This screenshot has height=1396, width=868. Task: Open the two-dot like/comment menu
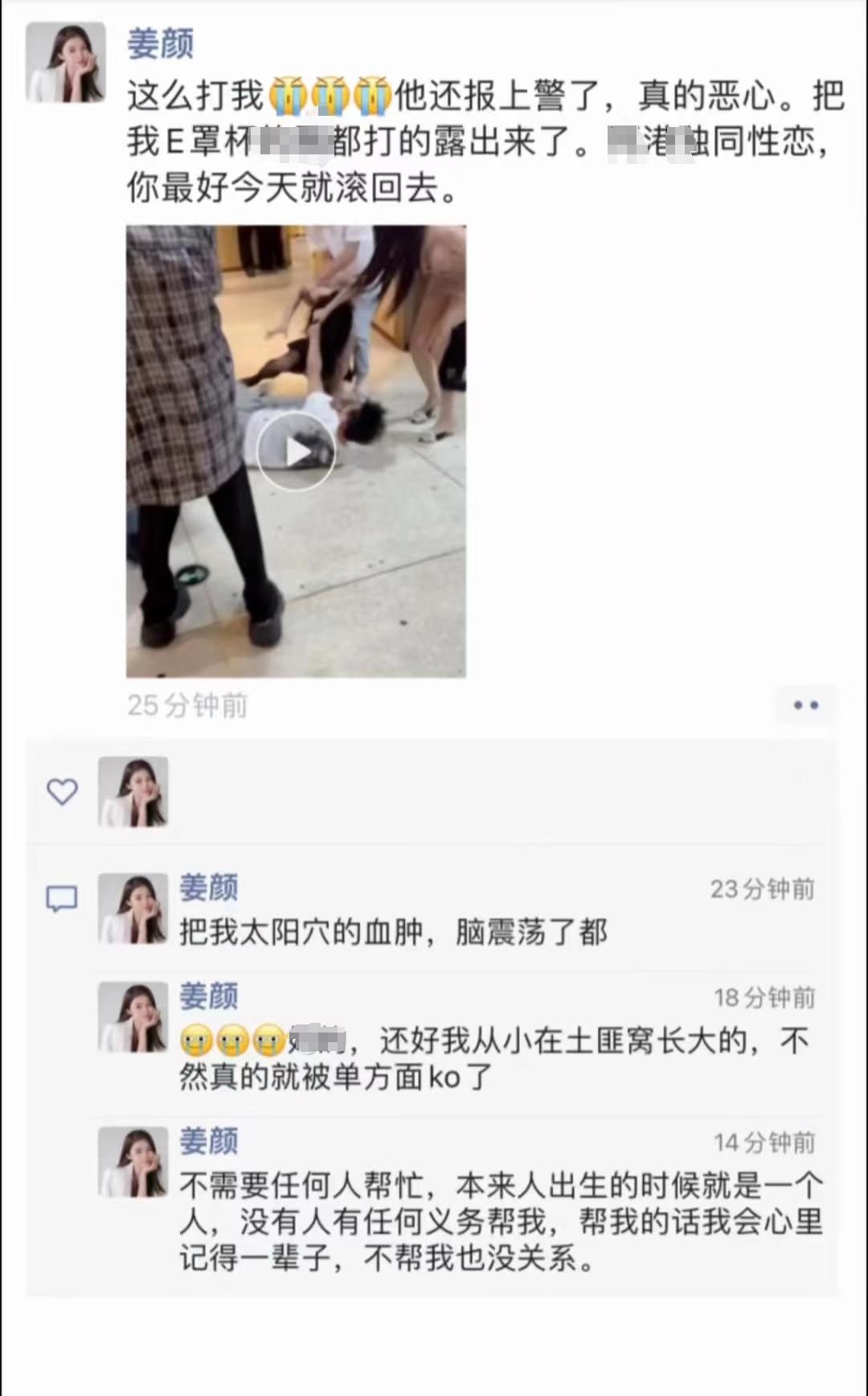pos(805,705)
